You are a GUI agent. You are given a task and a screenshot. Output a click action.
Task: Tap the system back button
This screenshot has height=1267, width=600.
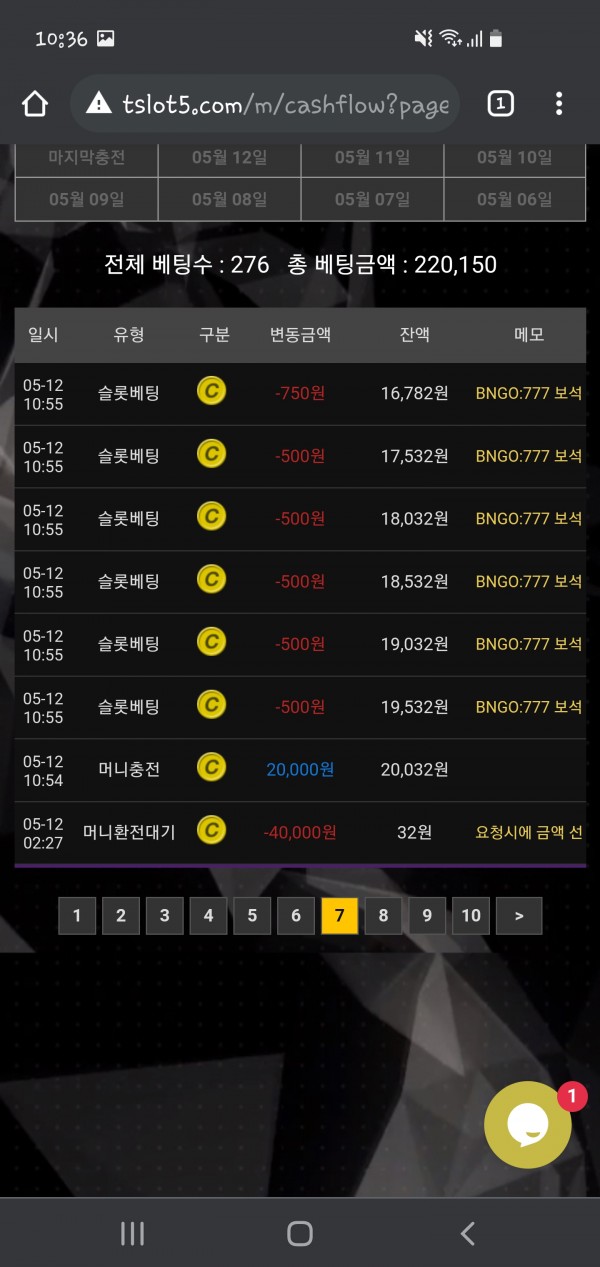tap(467, 1233)
